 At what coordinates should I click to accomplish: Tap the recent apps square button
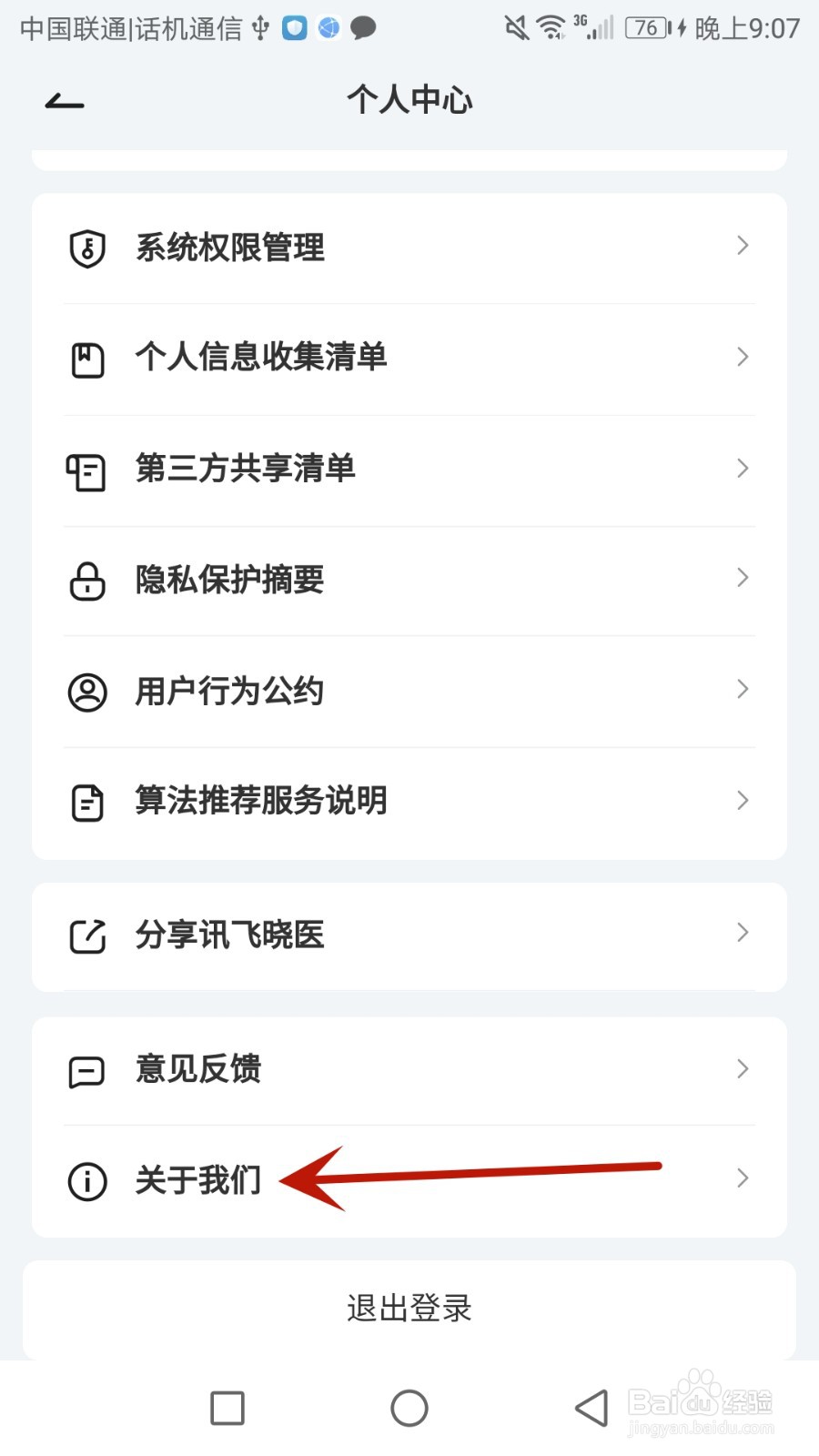tap(227, 1407)
